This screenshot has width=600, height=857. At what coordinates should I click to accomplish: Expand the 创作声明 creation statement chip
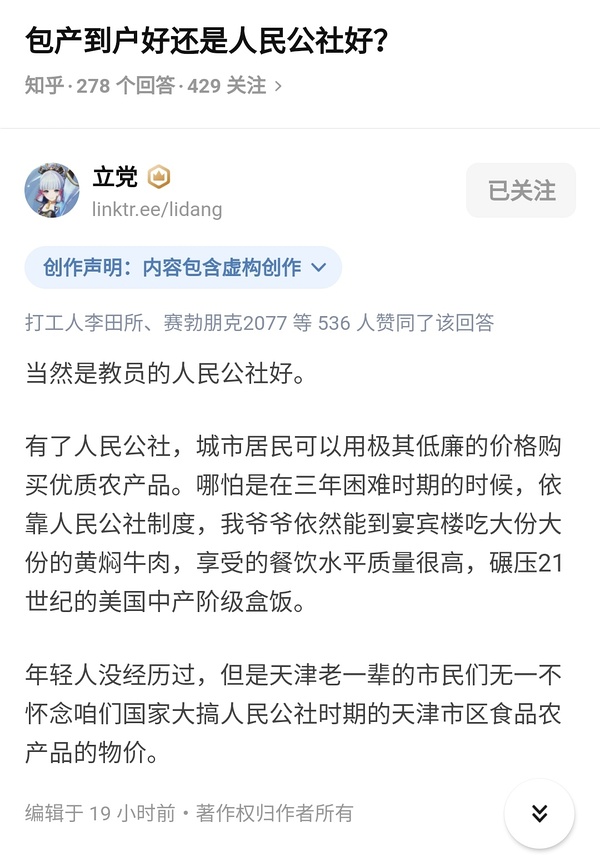point(184,267)
